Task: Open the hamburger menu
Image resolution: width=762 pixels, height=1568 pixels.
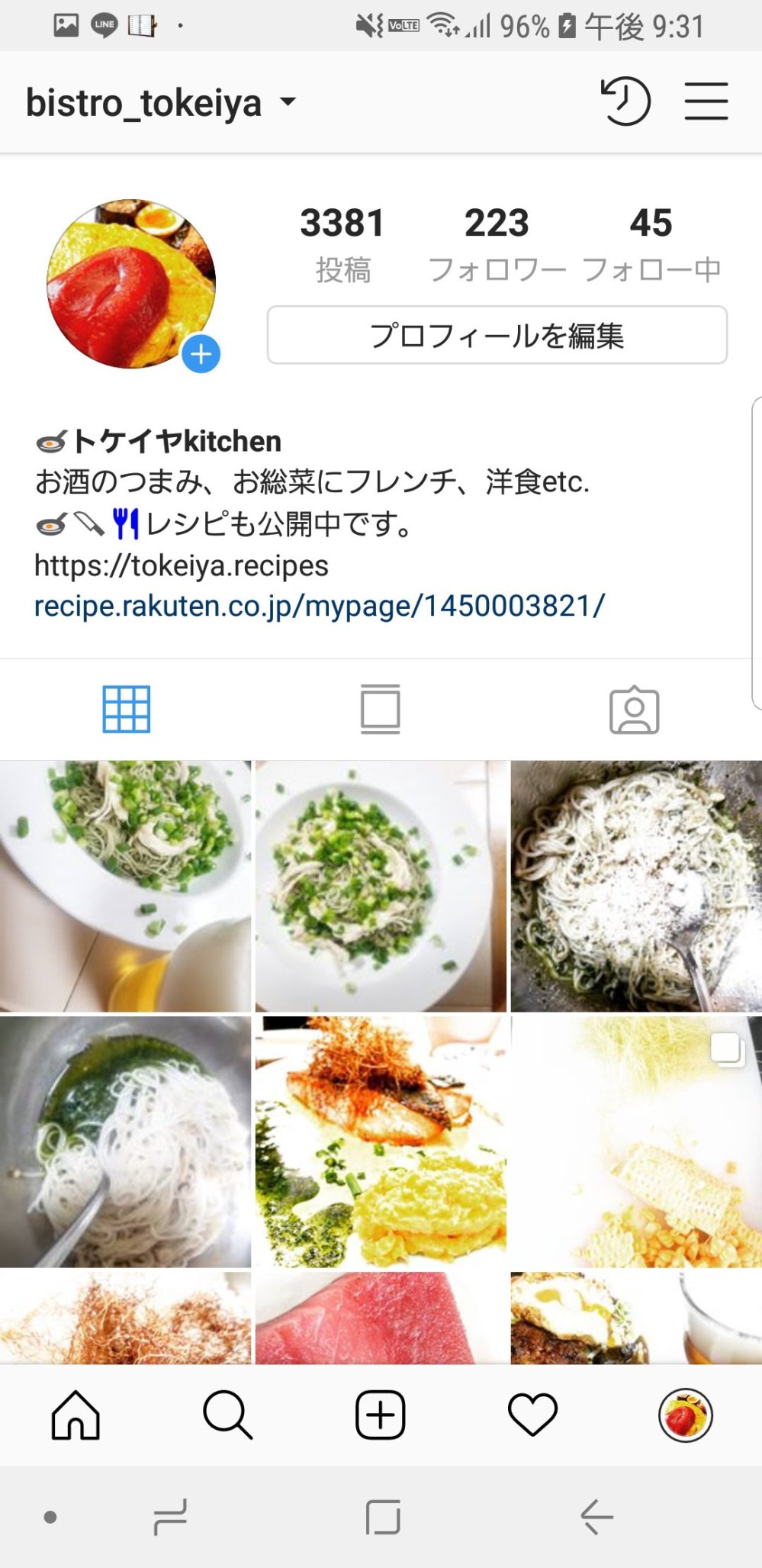Action: (x=706, y=101)
